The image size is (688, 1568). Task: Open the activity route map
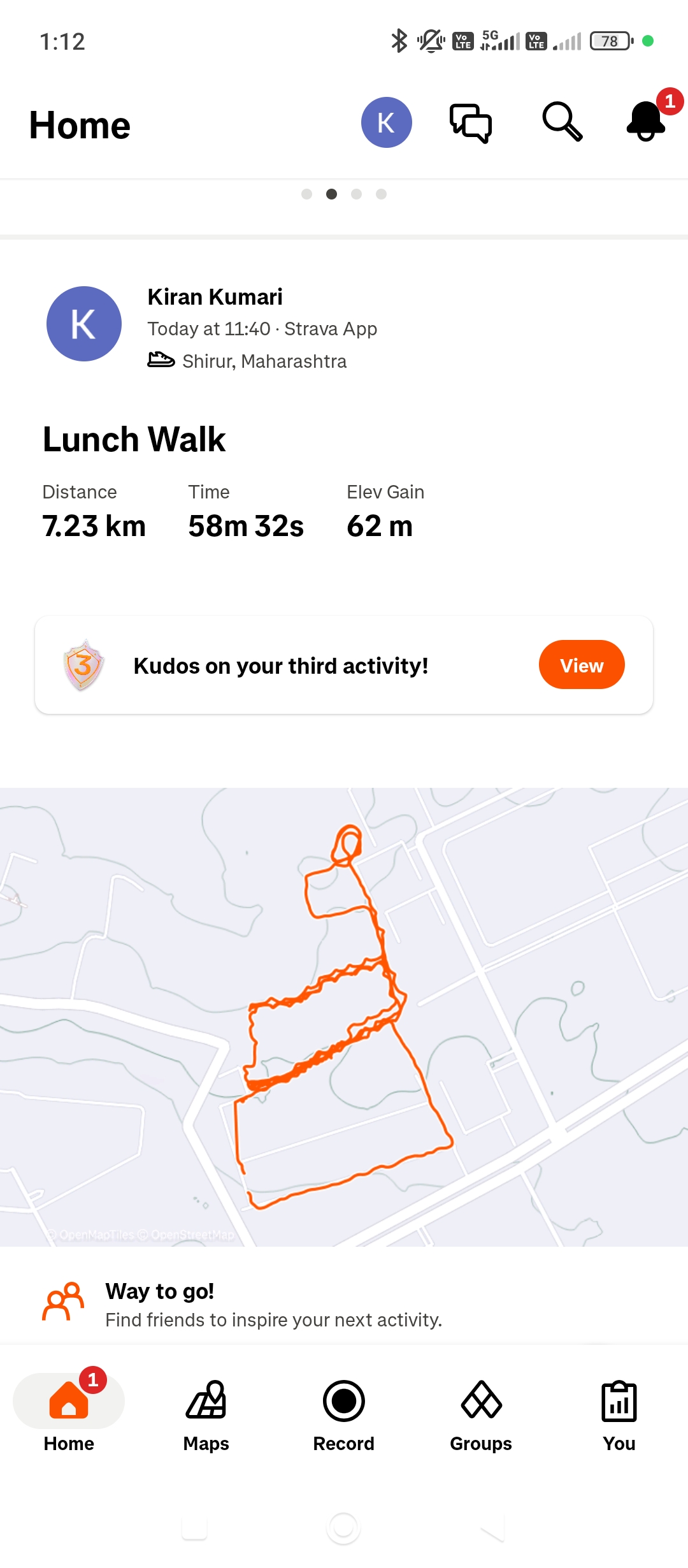344,1017
